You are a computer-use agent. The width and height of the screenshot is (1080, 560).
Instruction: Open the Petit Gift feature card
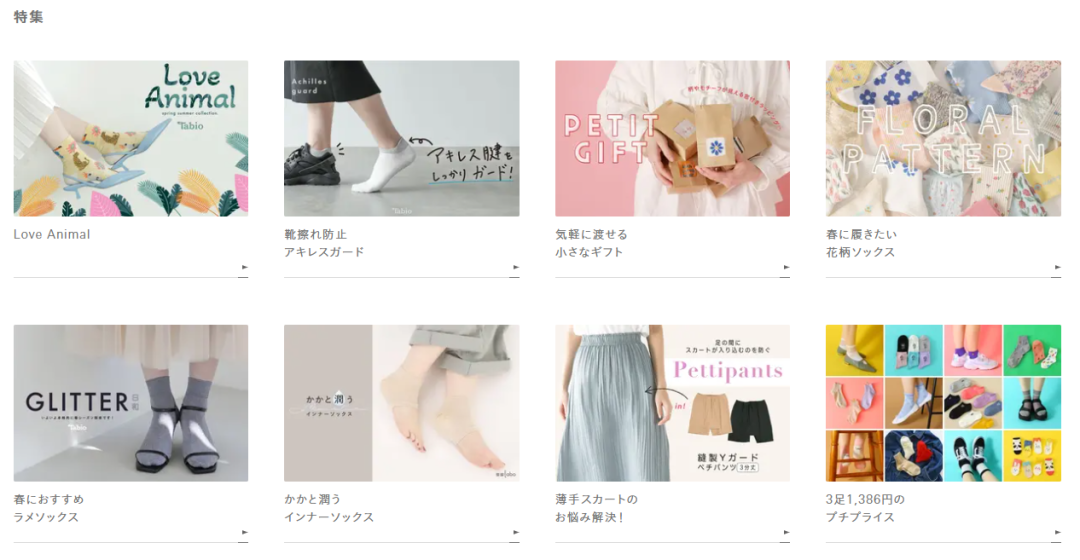672,138
